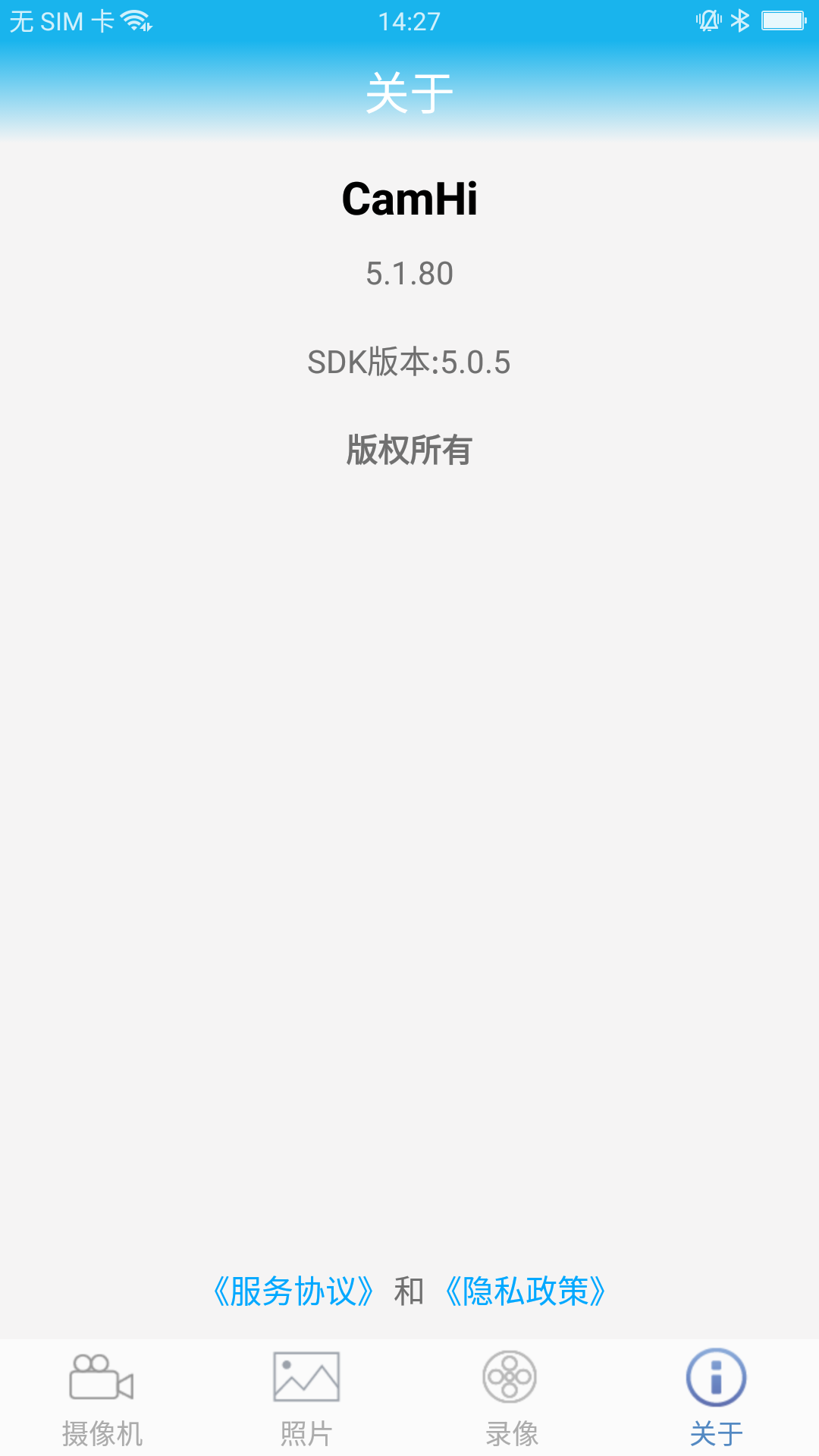
Task: Switch to the 照片 photos tab
Action: [306, 1398]
